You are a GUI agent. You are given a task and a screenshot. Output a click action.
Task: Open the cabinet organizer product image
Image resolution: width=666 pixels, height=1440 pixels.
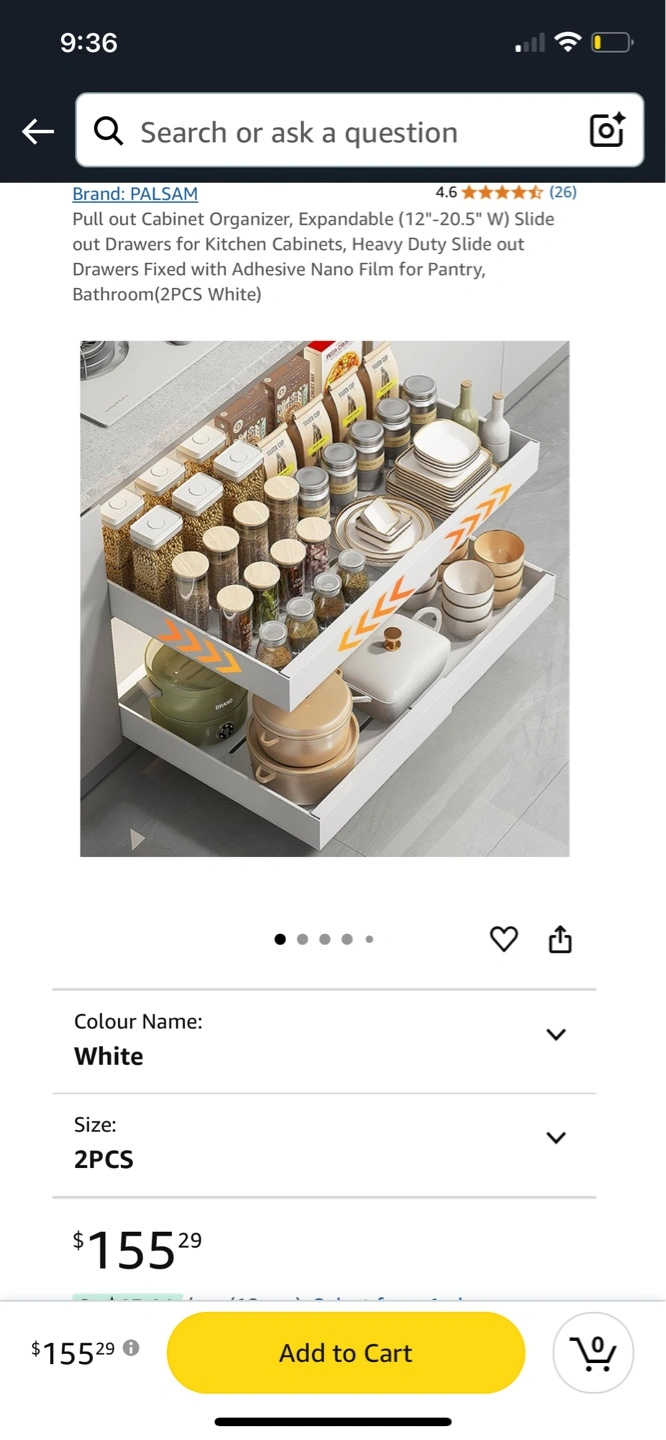(325, 598)
